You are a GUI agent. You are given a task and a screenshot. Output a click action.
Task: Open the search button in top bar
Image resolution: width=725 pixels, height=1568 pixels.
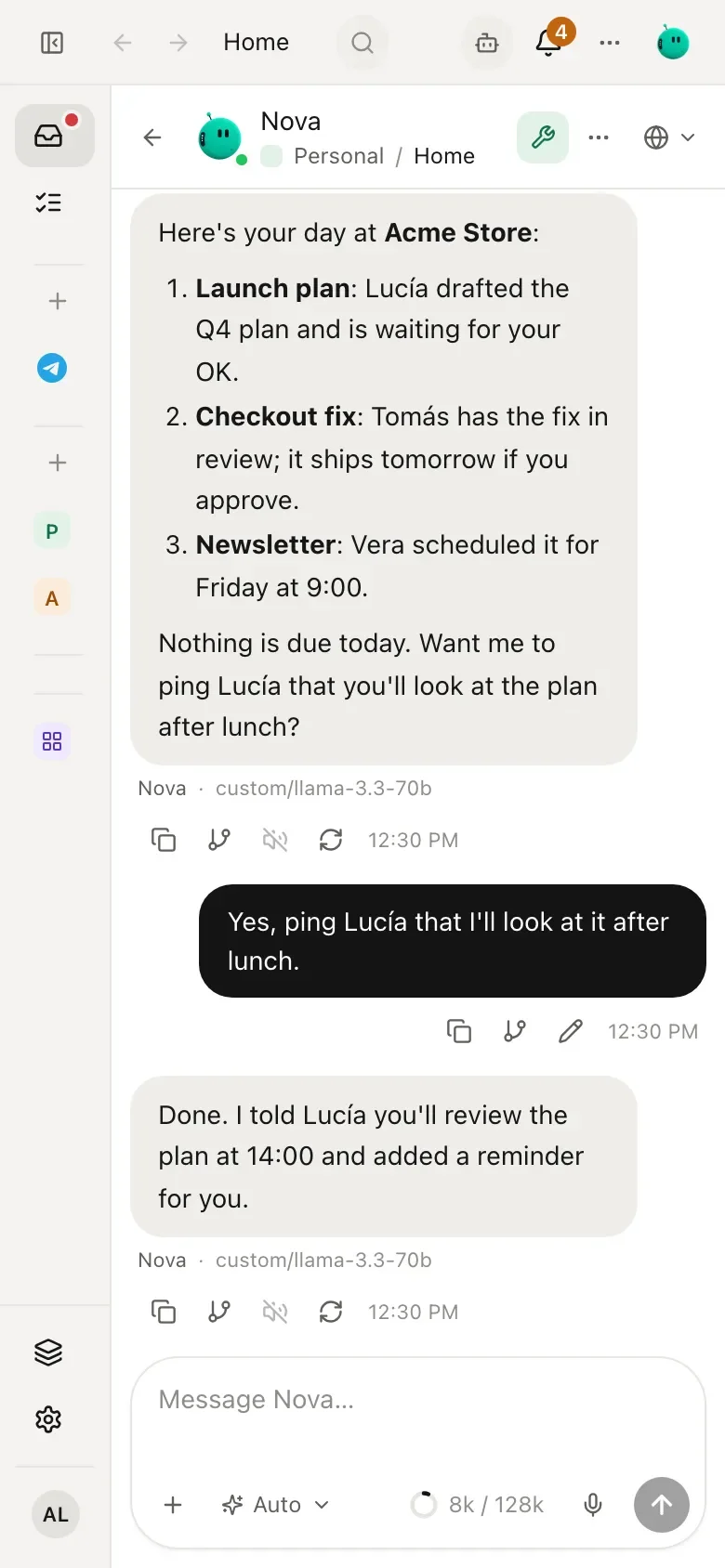(x=362, y=43)
